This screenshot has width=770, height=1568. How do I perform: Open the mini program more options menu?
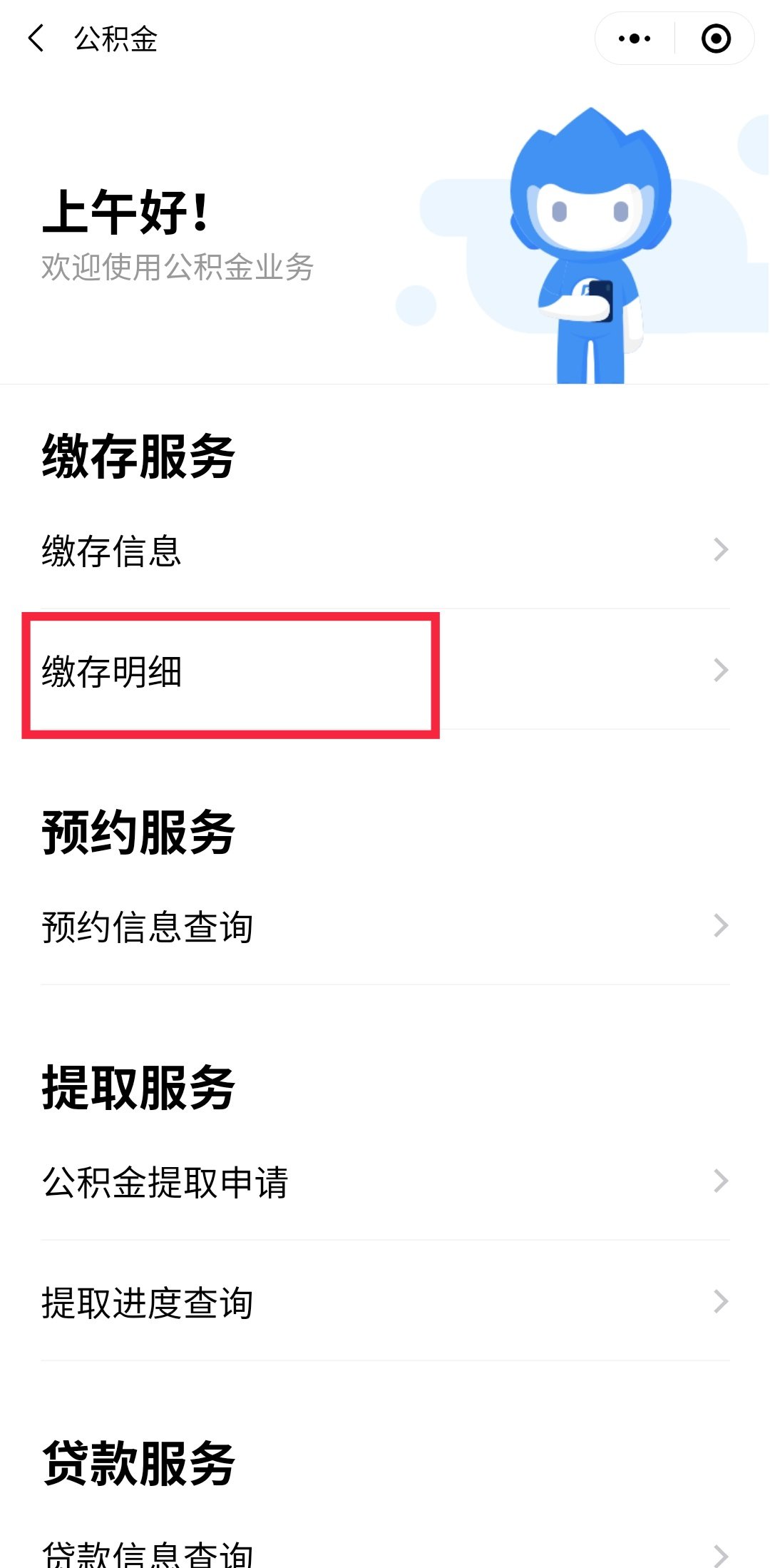click(635, 39)
